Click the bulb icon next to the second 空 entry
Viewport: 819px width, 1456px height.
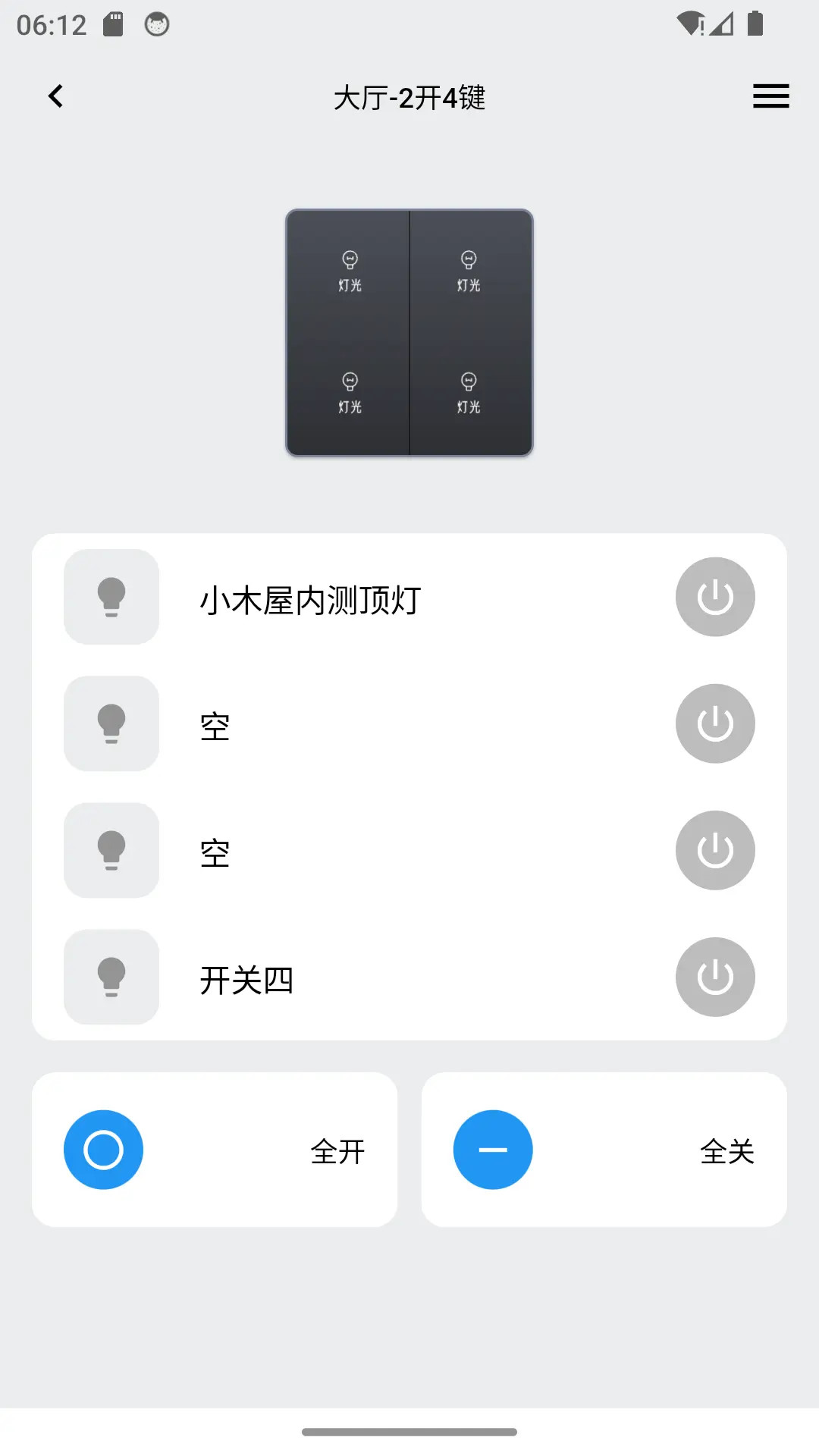111,851
